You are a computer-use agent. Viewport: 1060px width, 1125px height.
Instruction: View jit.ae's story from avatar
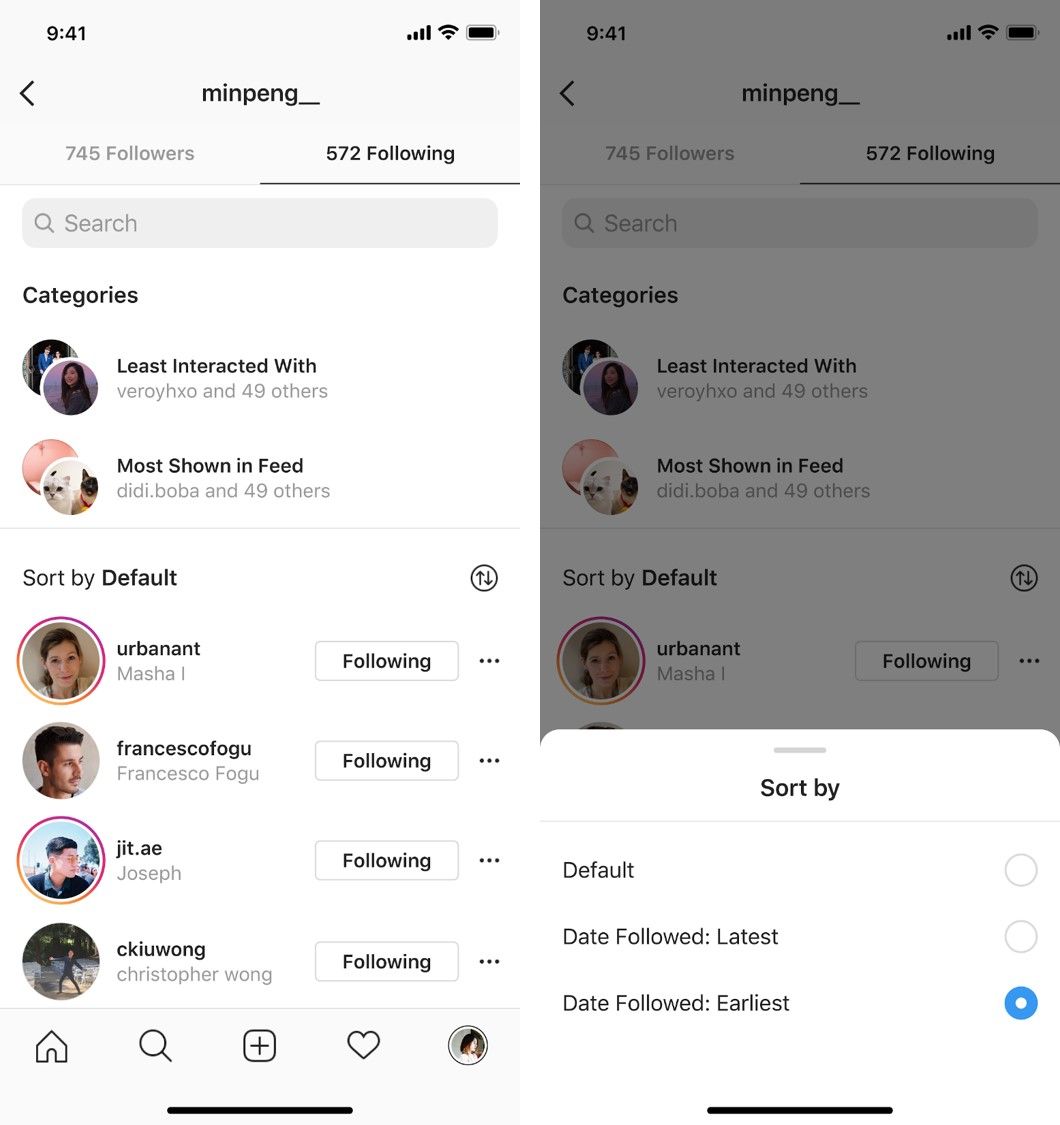point(61,860)
